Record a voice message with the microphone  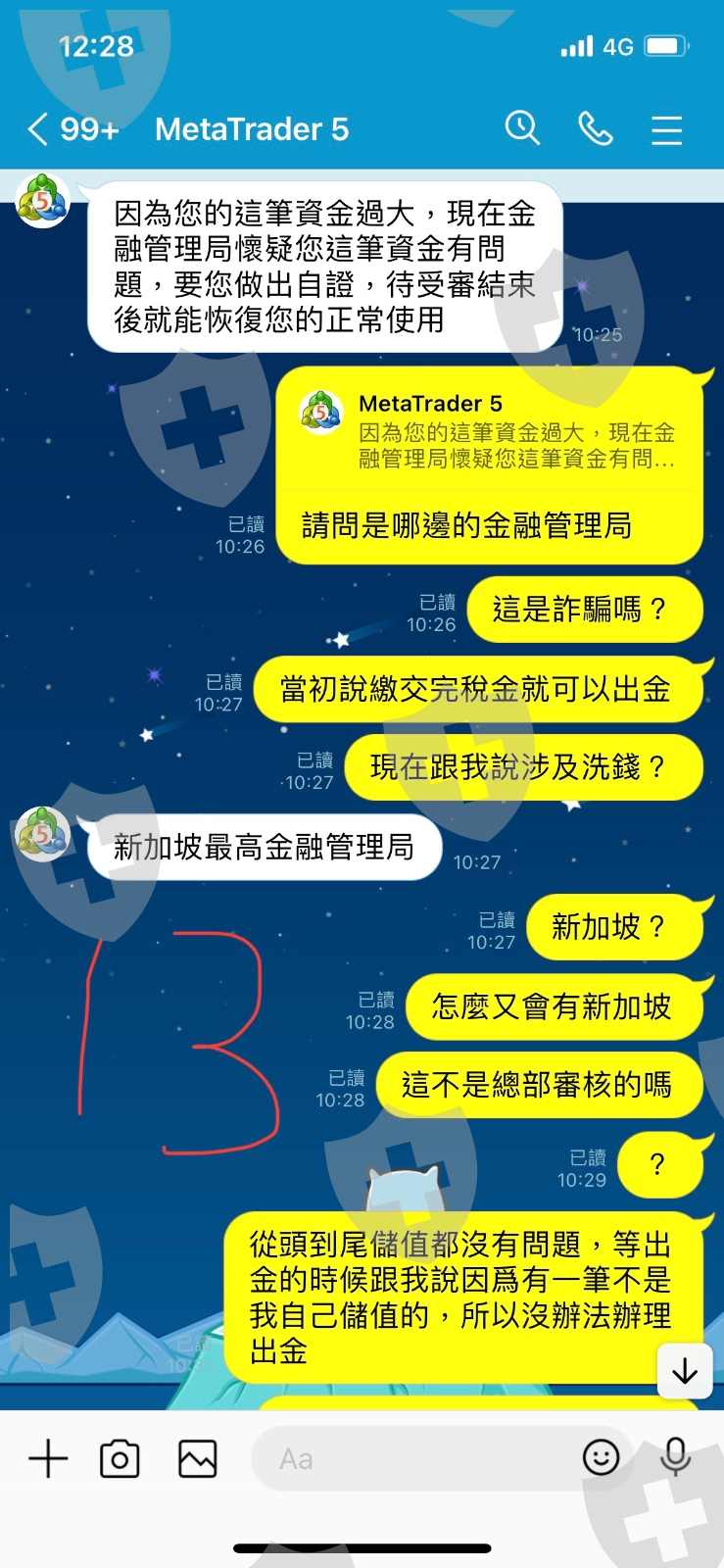(675, 1457)
